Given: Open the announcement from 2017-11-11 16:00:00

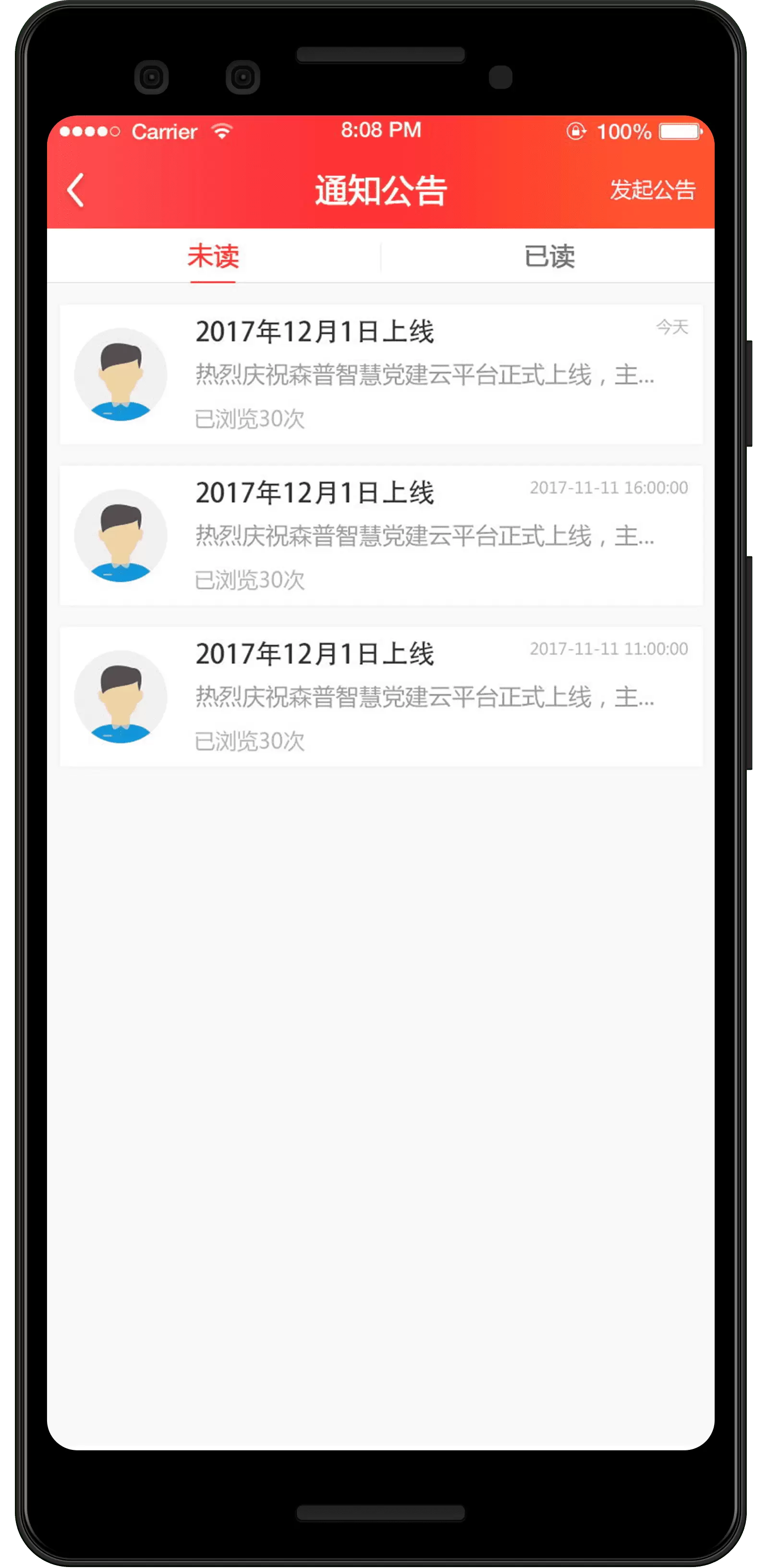Looking at the screenshot, I should coord(381,536).
